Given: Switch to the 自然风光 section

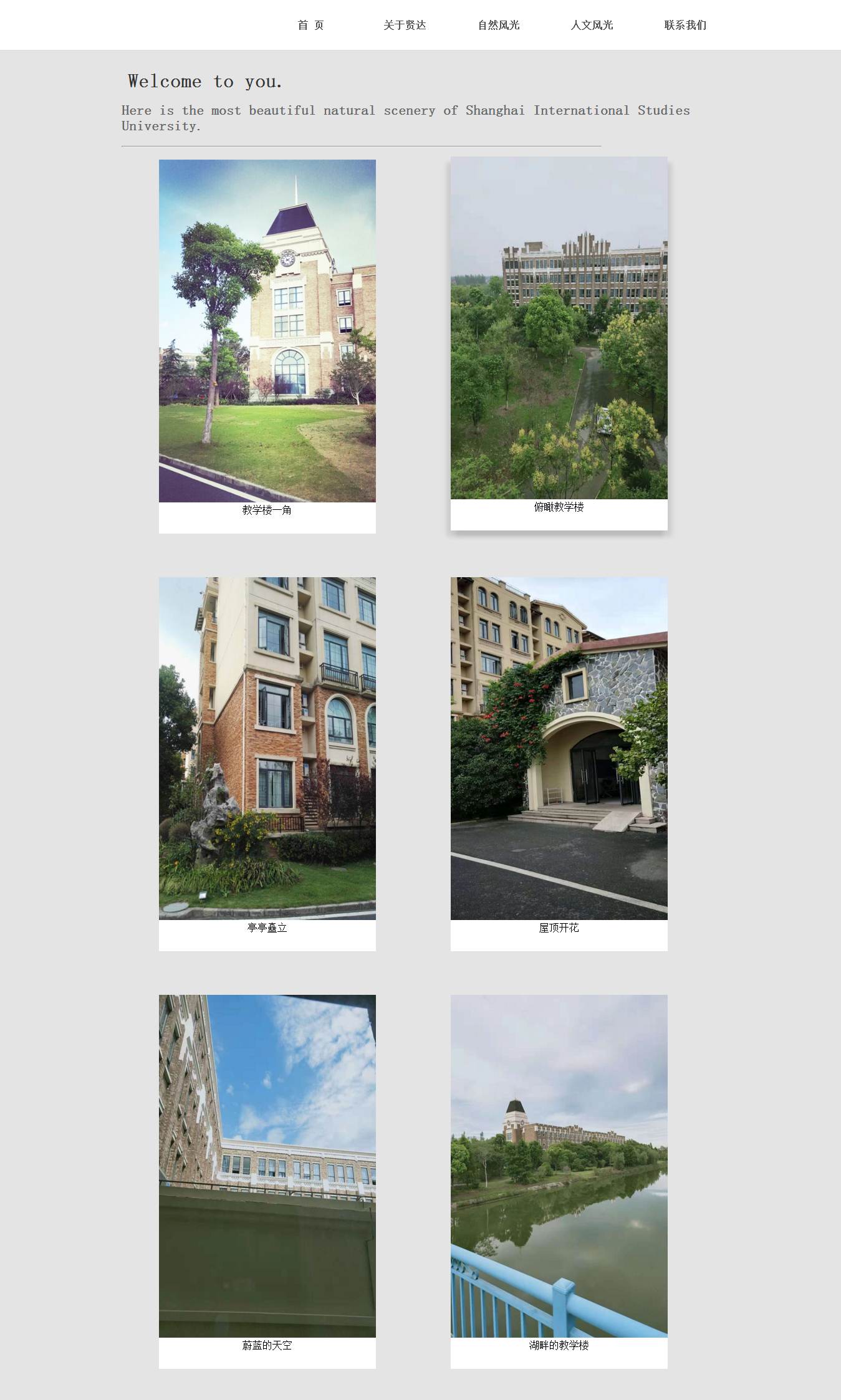Looking at the screenshot, I should click(x=498, y=25).
